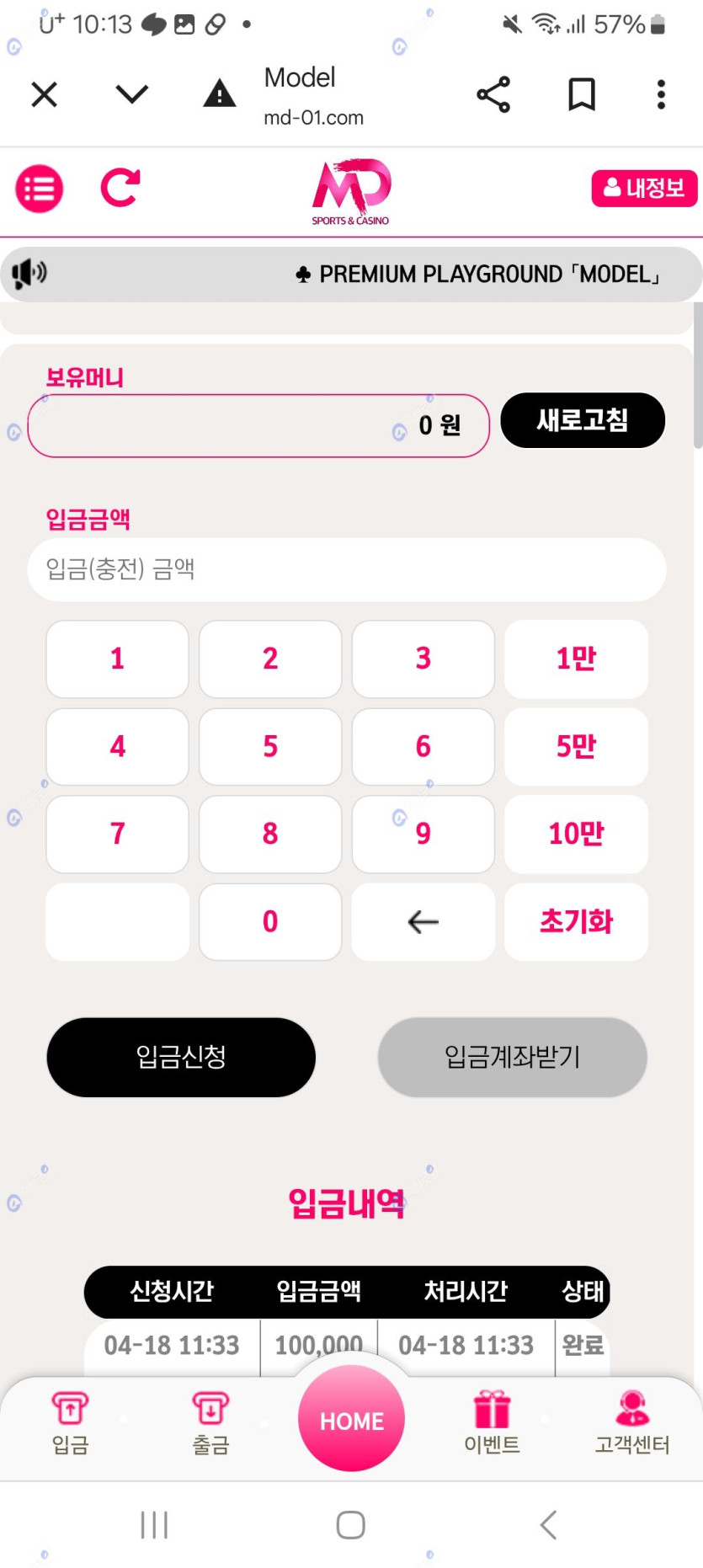Reset amount with 초기화

click(576, 922)
